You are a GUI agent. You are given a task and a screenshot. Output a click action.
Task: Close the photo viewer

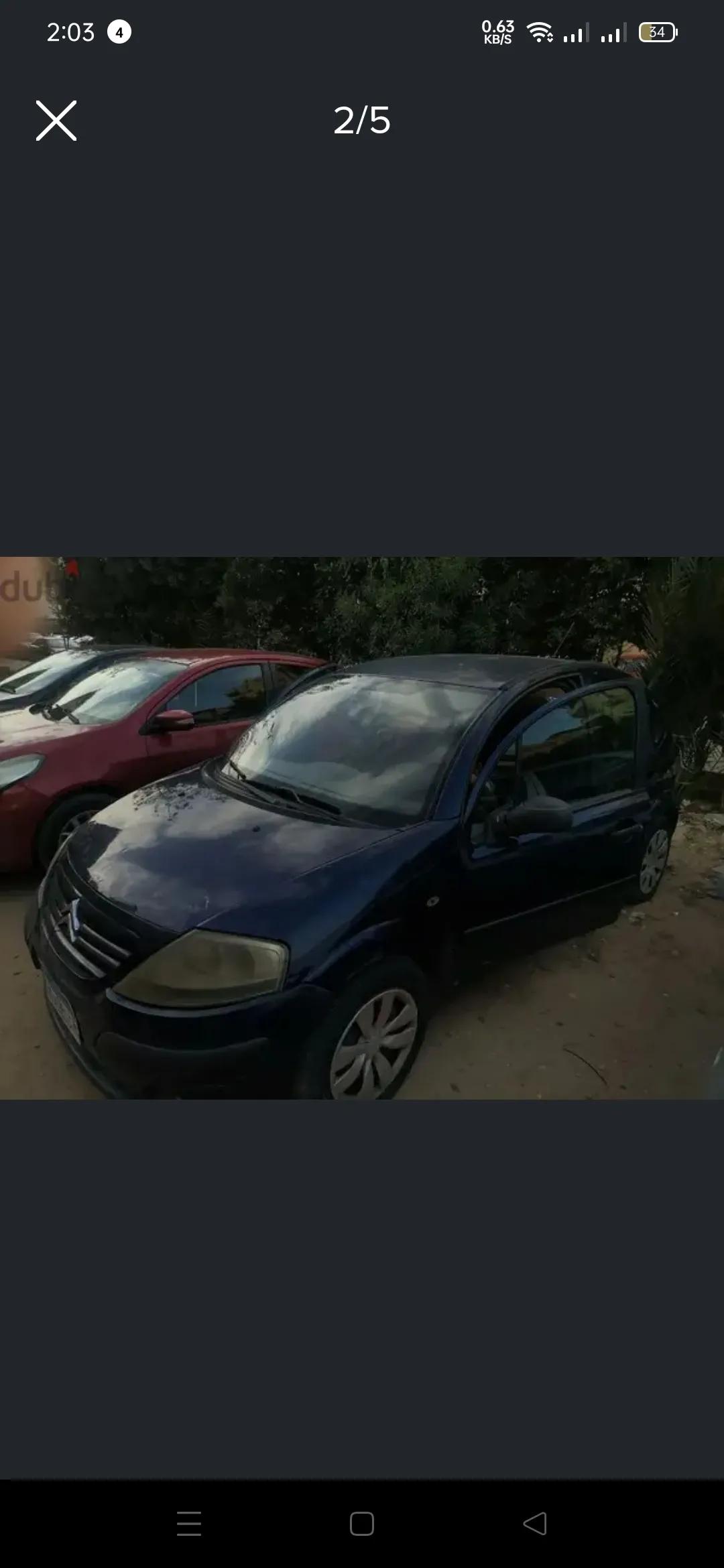point(56,121)
